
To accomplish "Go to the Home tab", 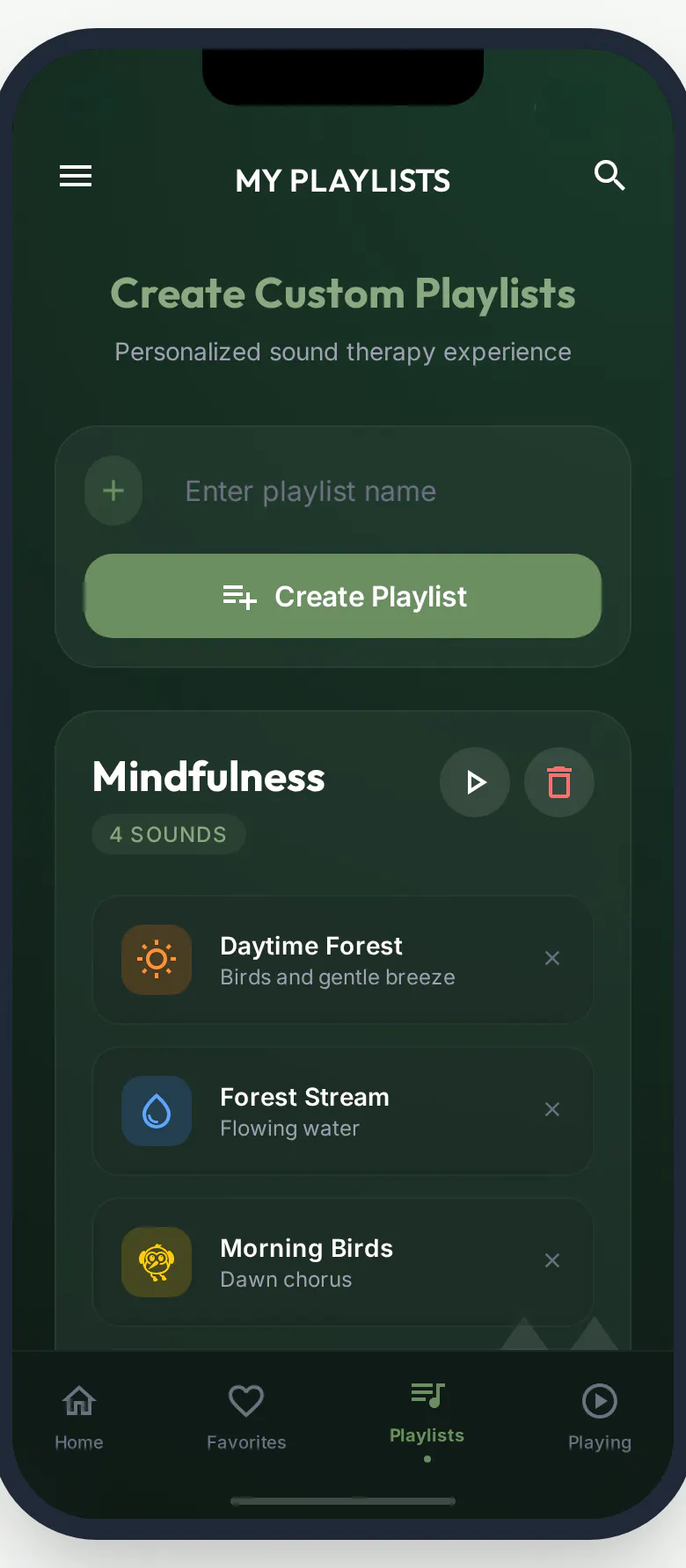I will (x=79, y=1417).
